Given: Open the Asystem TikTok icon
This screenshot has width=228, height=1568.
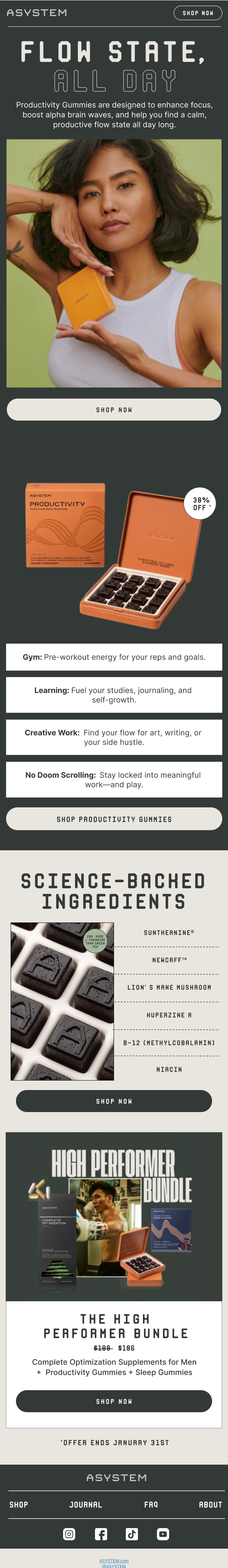Looking at the screenshot, I should tap(132, 1534).
